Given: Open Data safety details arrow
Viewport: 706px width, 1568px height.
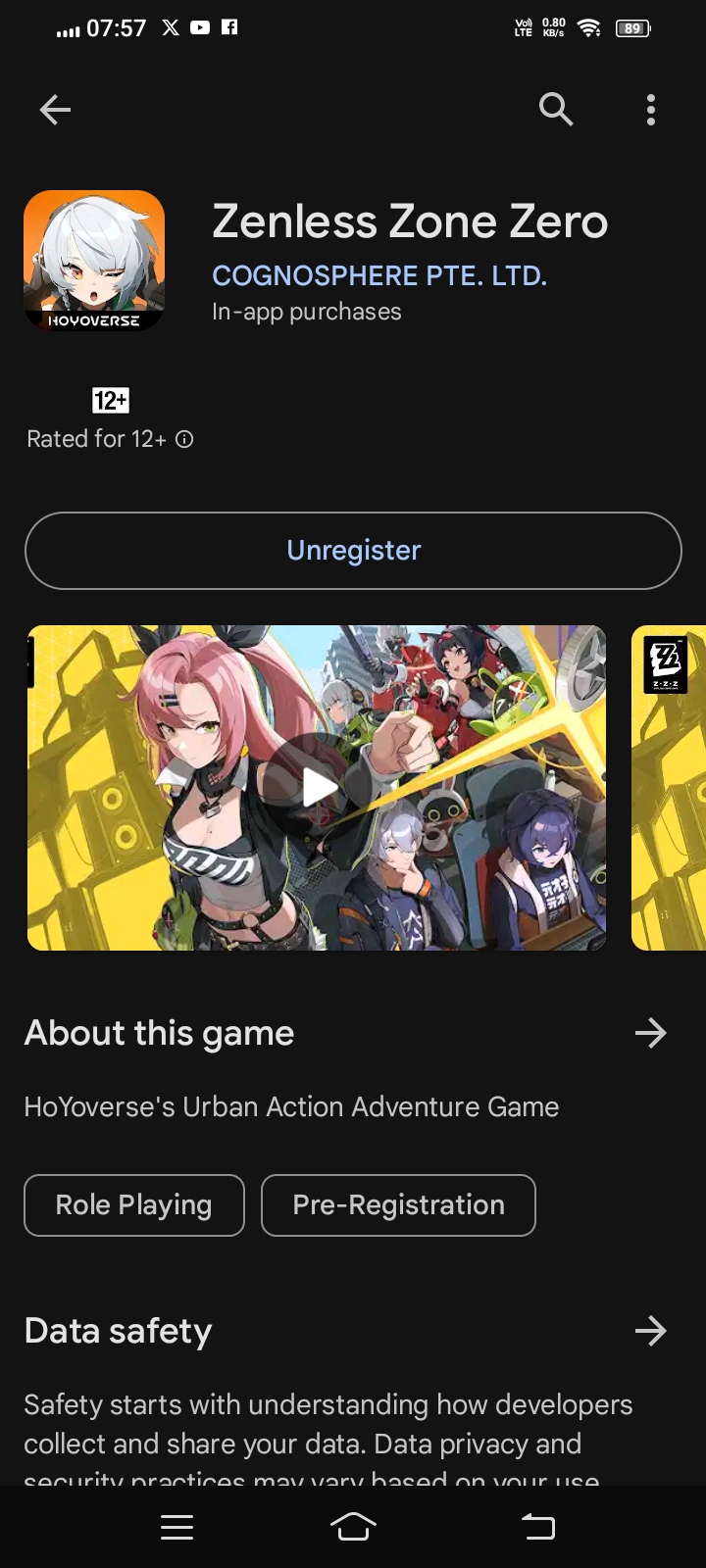Looking at the screenshot, I should pos(650,1331).
